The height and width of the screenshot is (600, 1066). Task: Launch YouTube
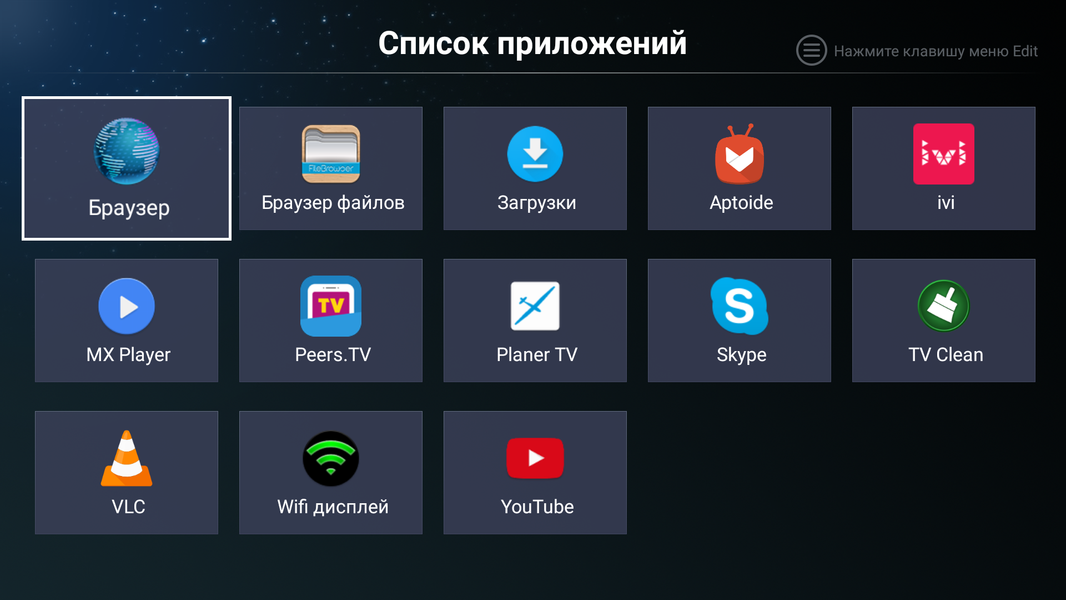(535, 472)
